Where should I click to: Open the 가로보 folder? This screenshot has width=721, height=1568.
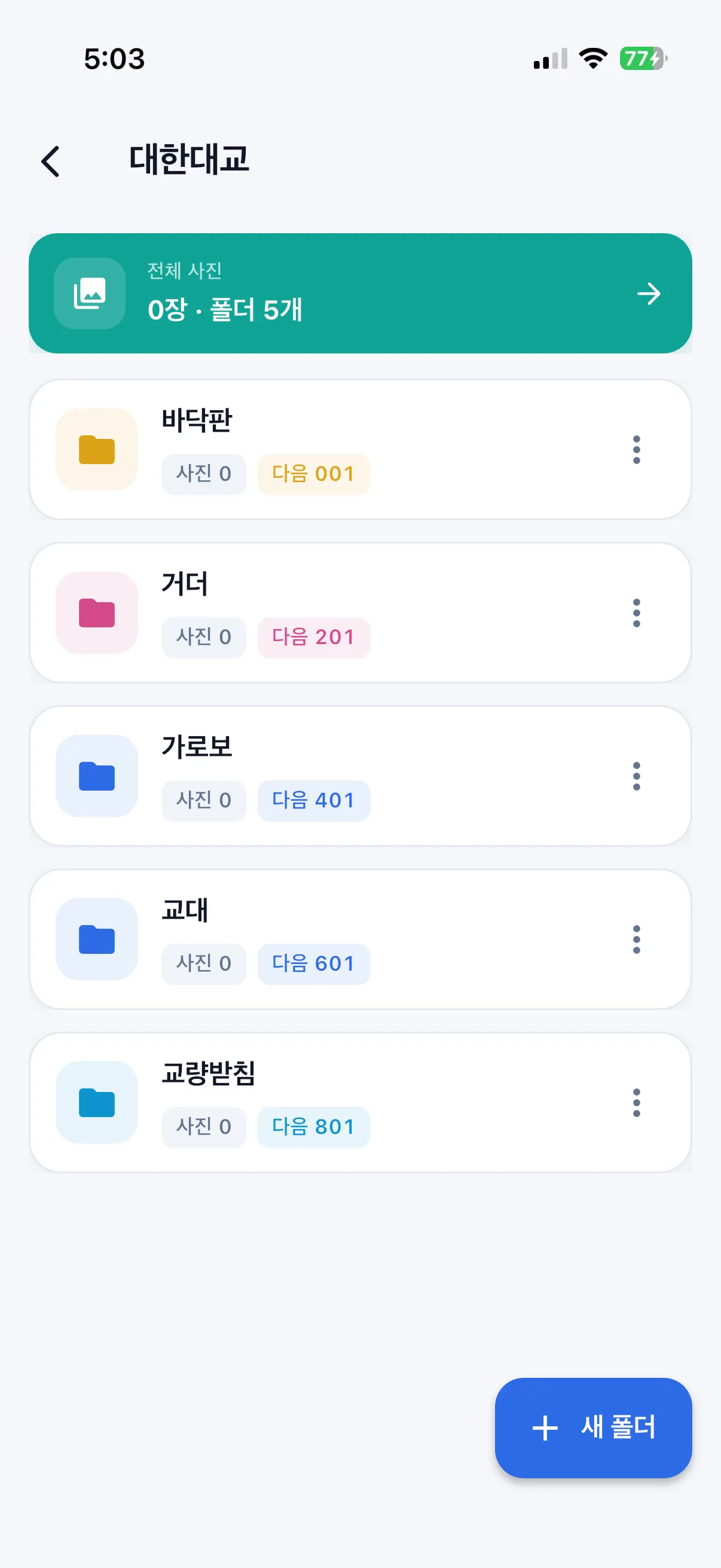pos(360,776)
